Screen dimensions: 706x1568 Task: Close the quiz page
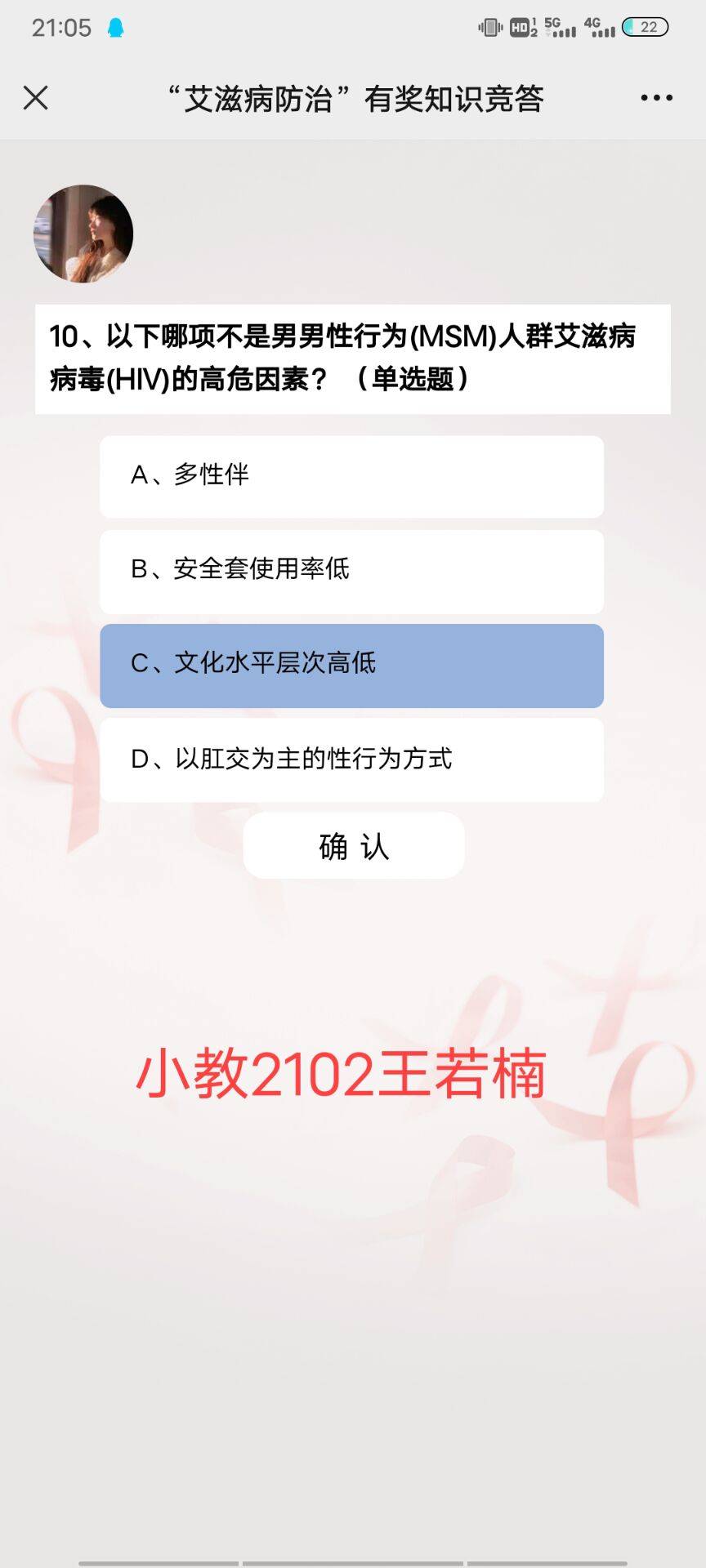pos(36,98)
